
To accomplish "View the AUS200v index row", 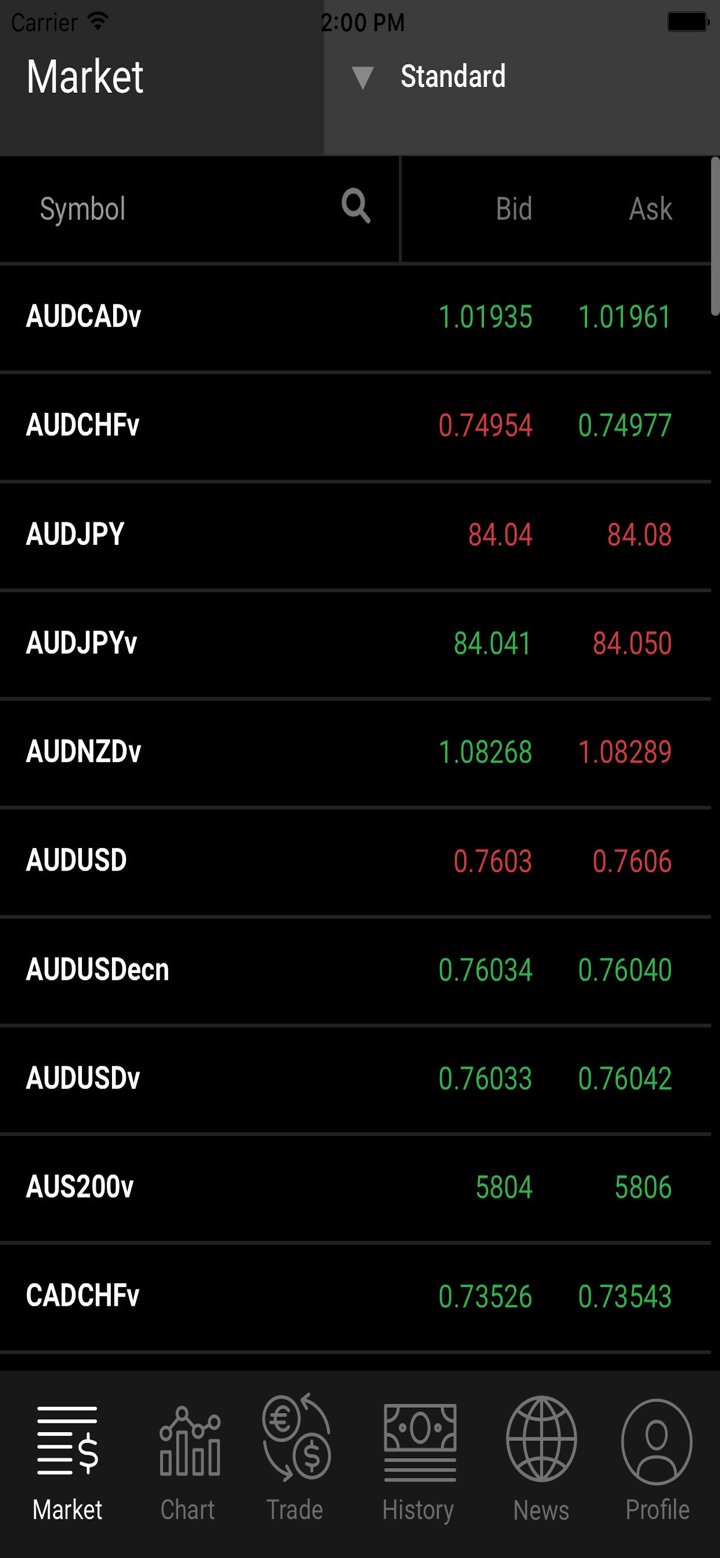I will click(x=350, y=1188).
